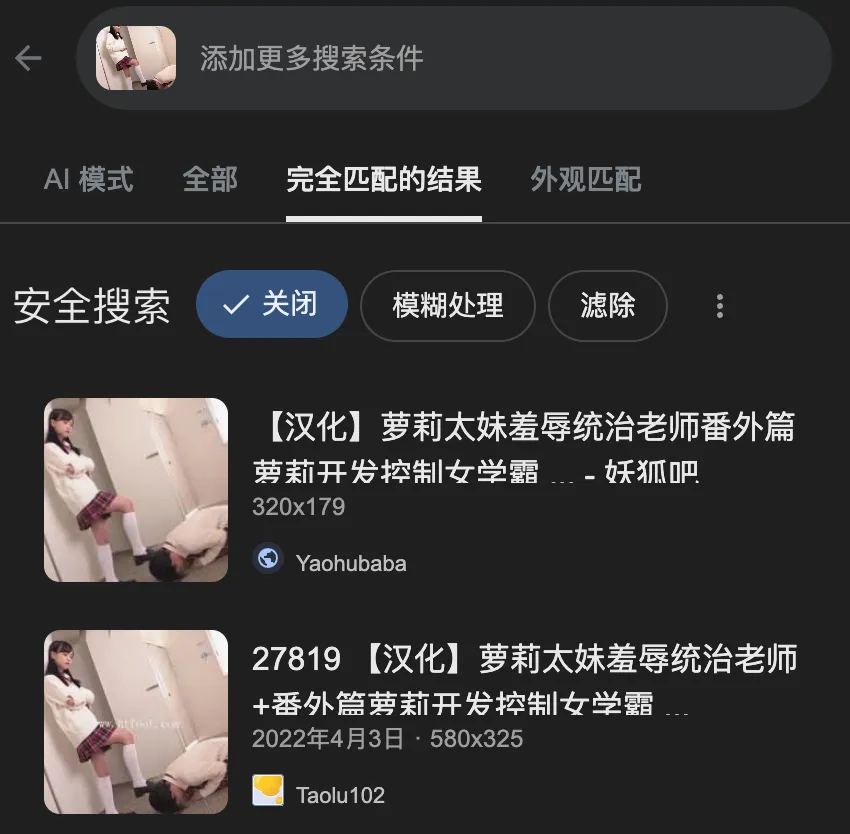Open the searched image thumbnail in search bar
This screenshot has height=834, width=850.
coord(136,58)
